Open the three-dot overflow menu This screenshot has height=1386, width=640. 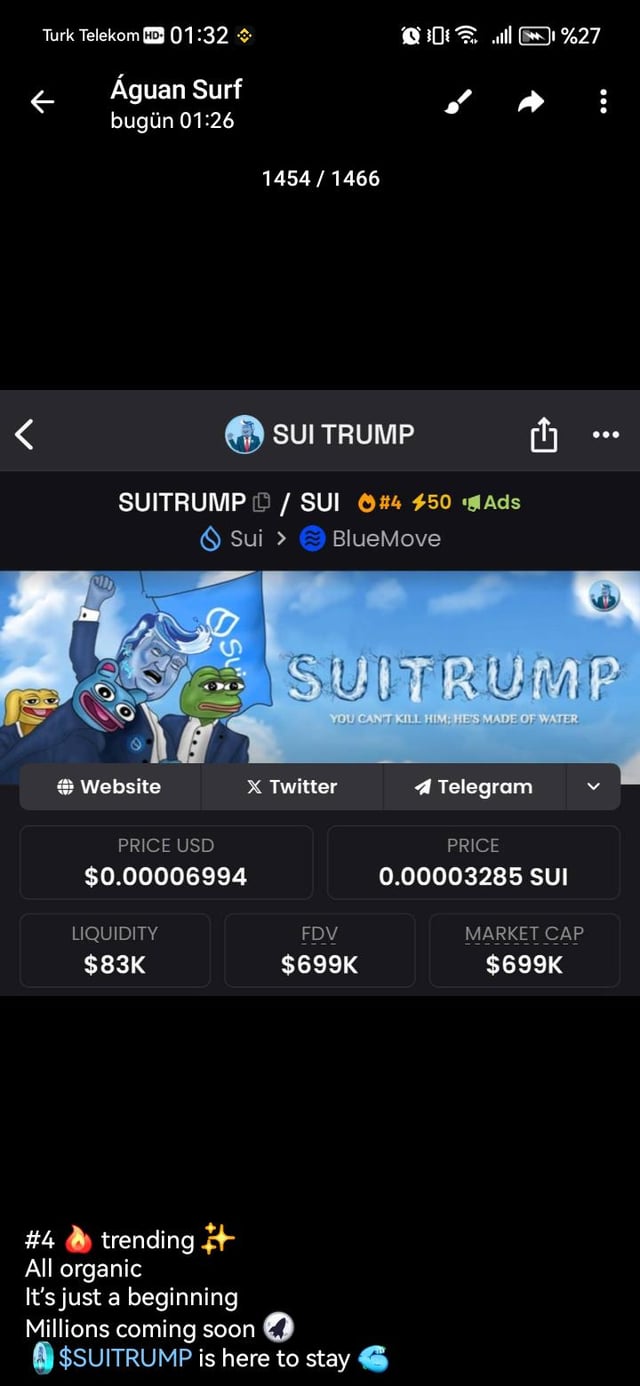tap(603, 102)
